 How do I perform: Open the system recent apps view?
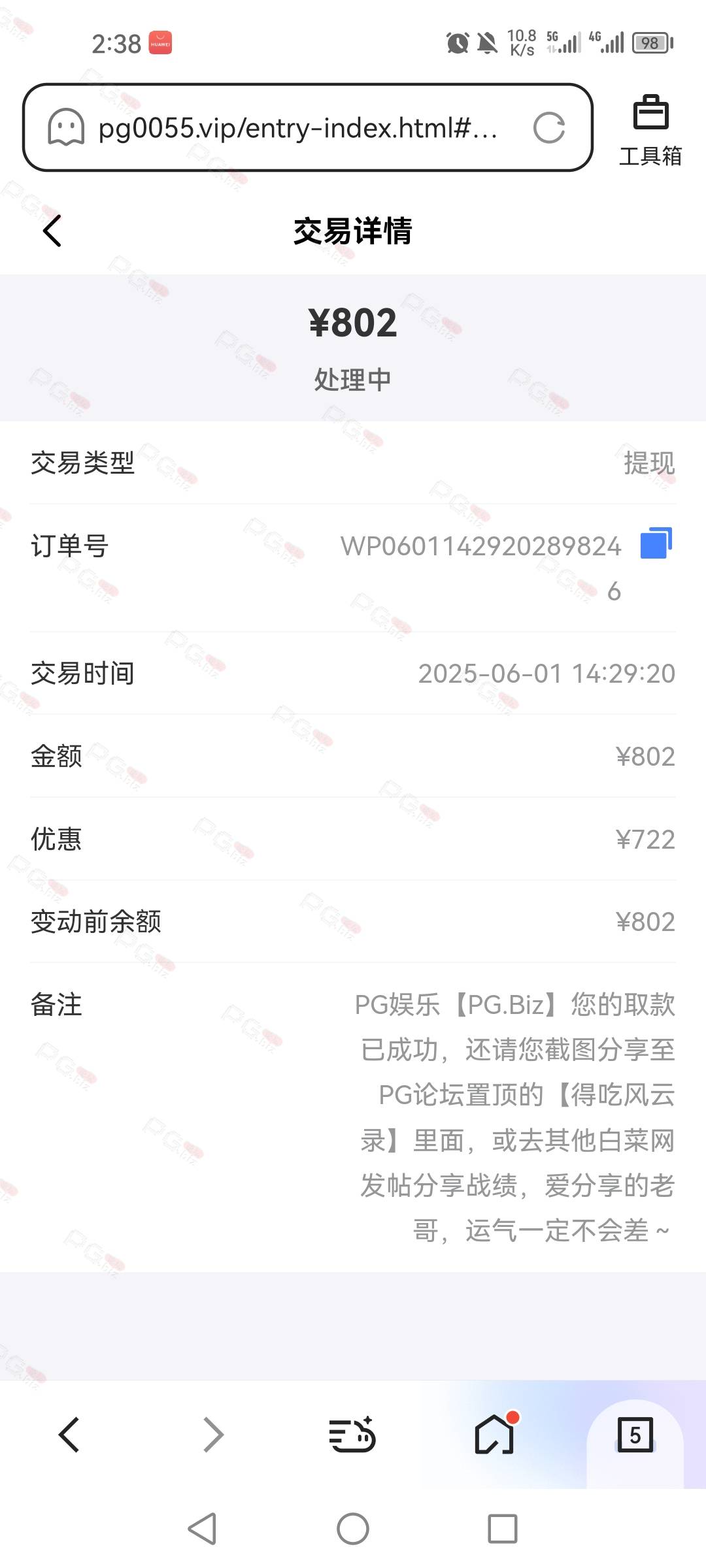[503, 1529]
